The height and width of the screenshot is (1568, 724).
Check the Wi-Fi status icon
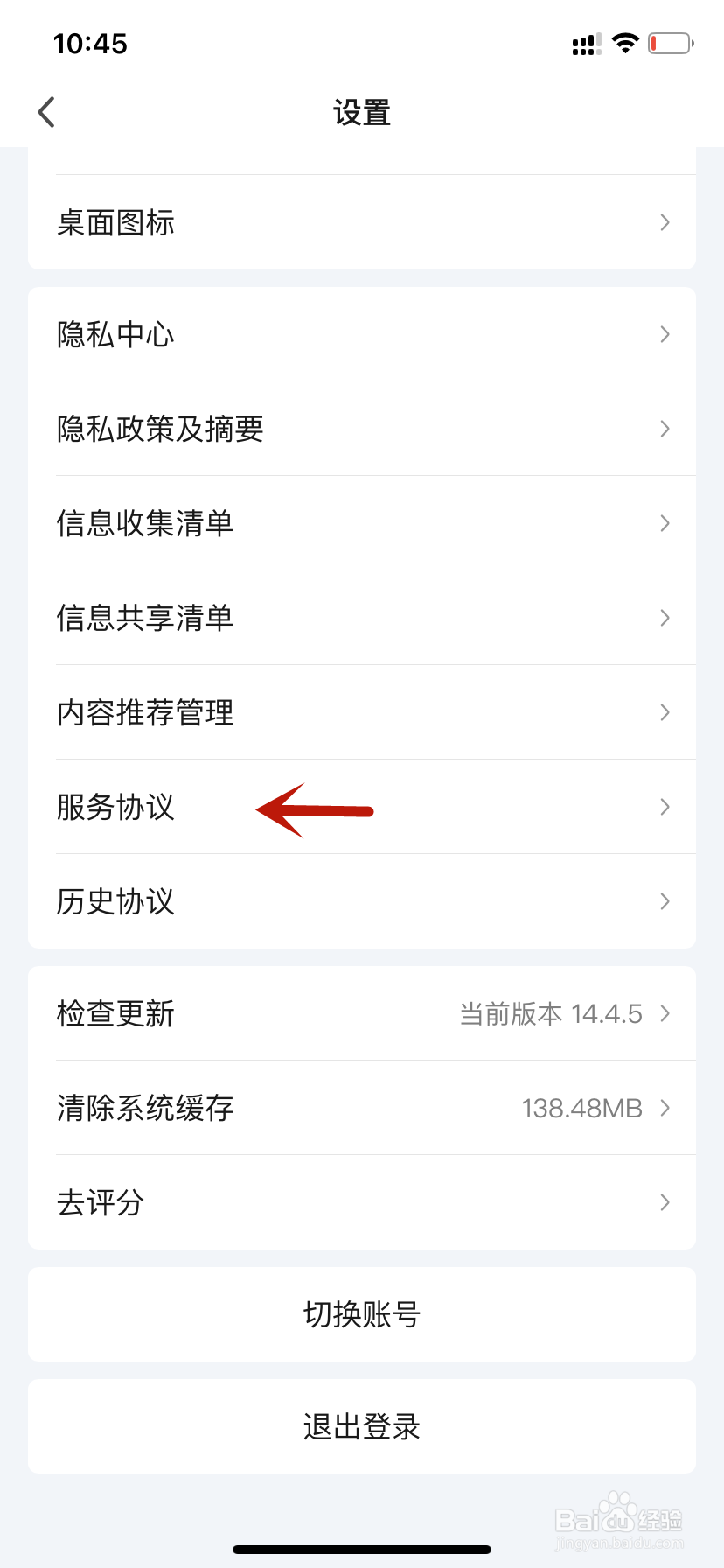(x=624, y=43)
